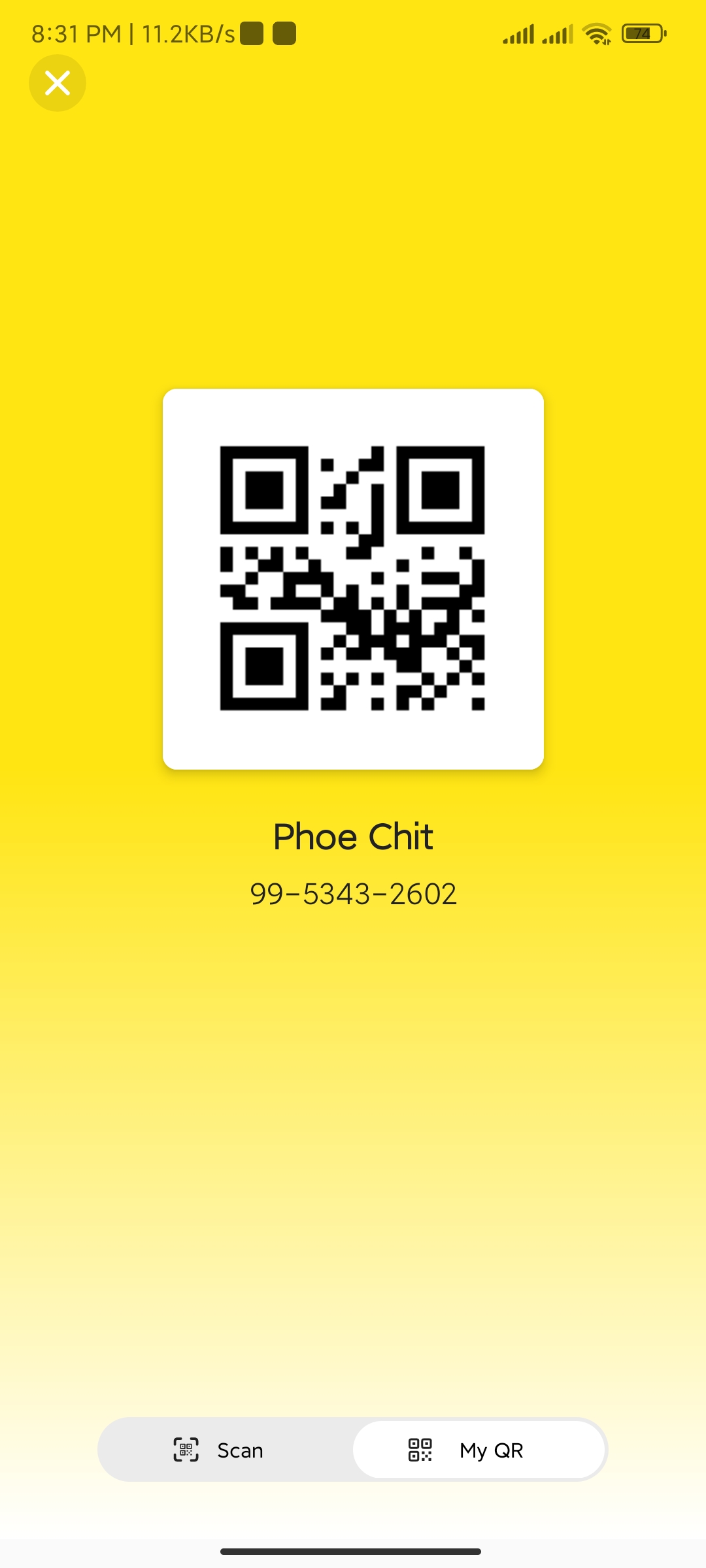Close the QR code screen

coord(58,83)
